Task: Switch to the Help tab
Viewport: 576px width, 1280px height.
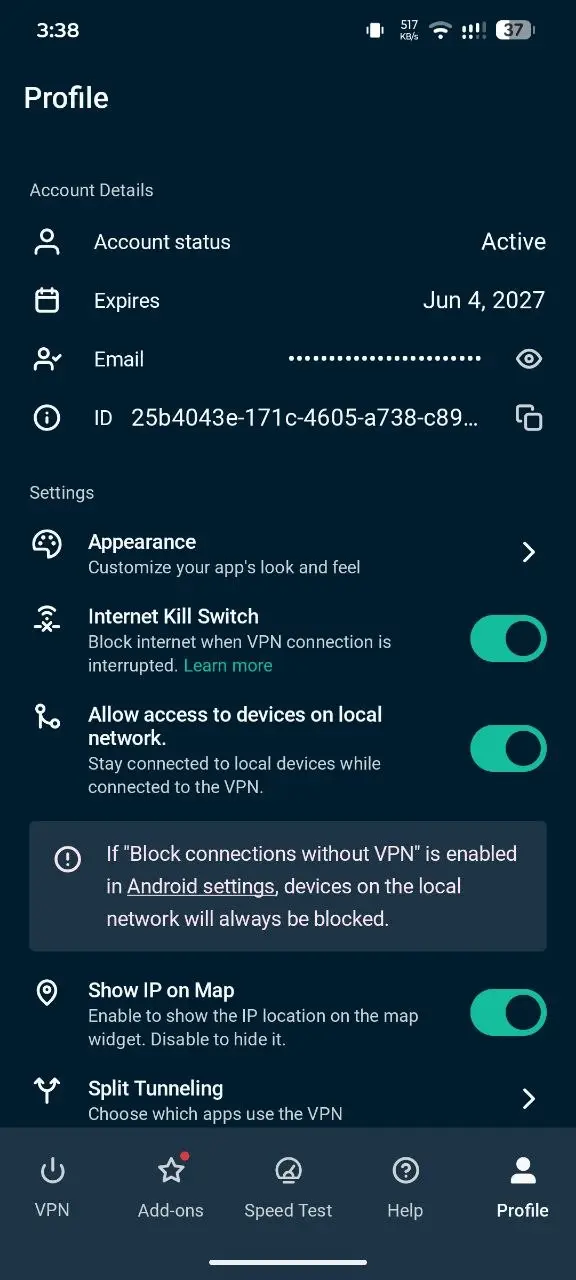Action: click(405, 1188)
